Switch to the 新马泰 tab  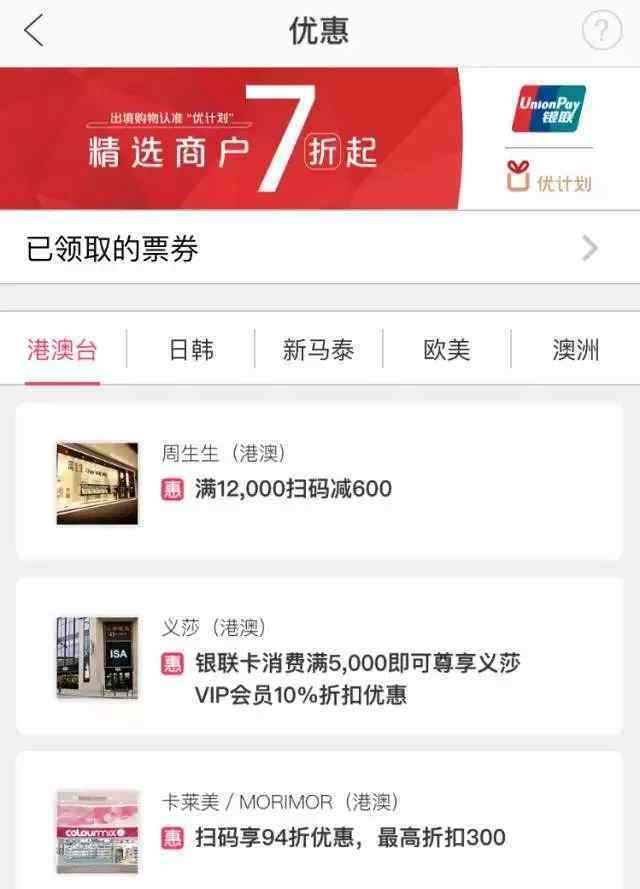pos(318,351)
